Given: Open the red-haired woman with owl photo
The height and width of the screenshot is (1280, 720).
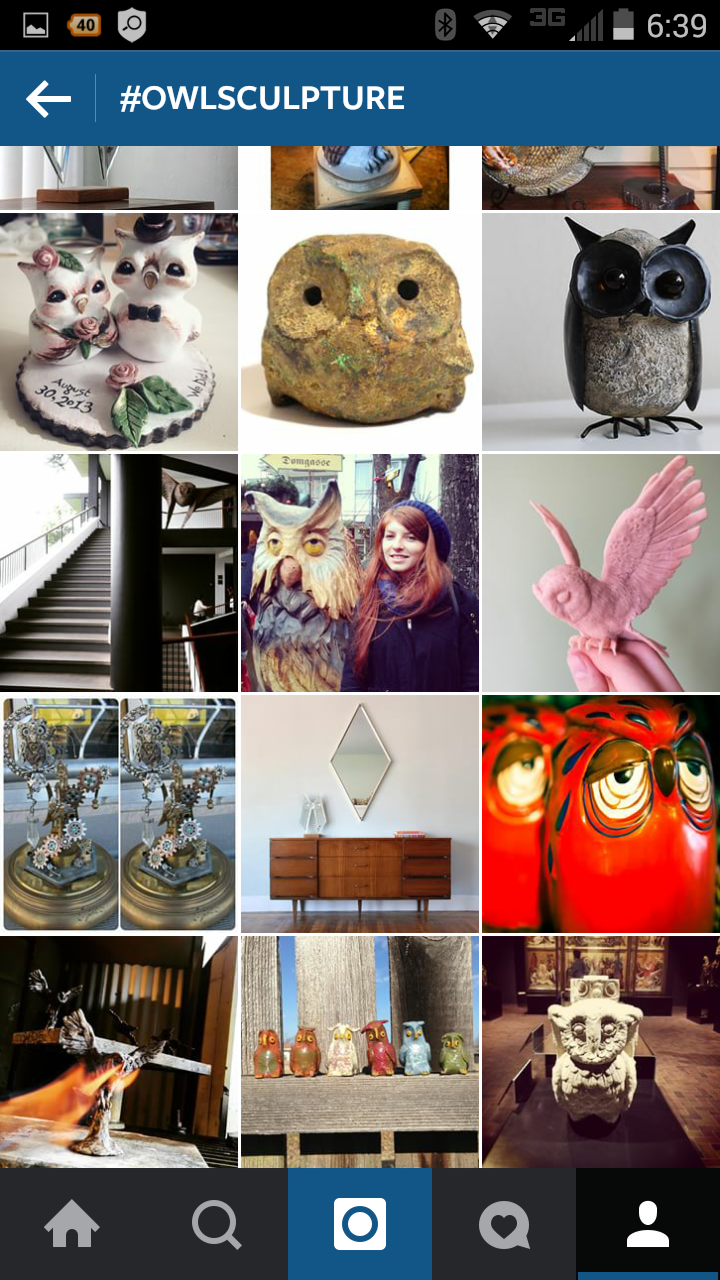Looking at the screenshot, I should 360,572.
